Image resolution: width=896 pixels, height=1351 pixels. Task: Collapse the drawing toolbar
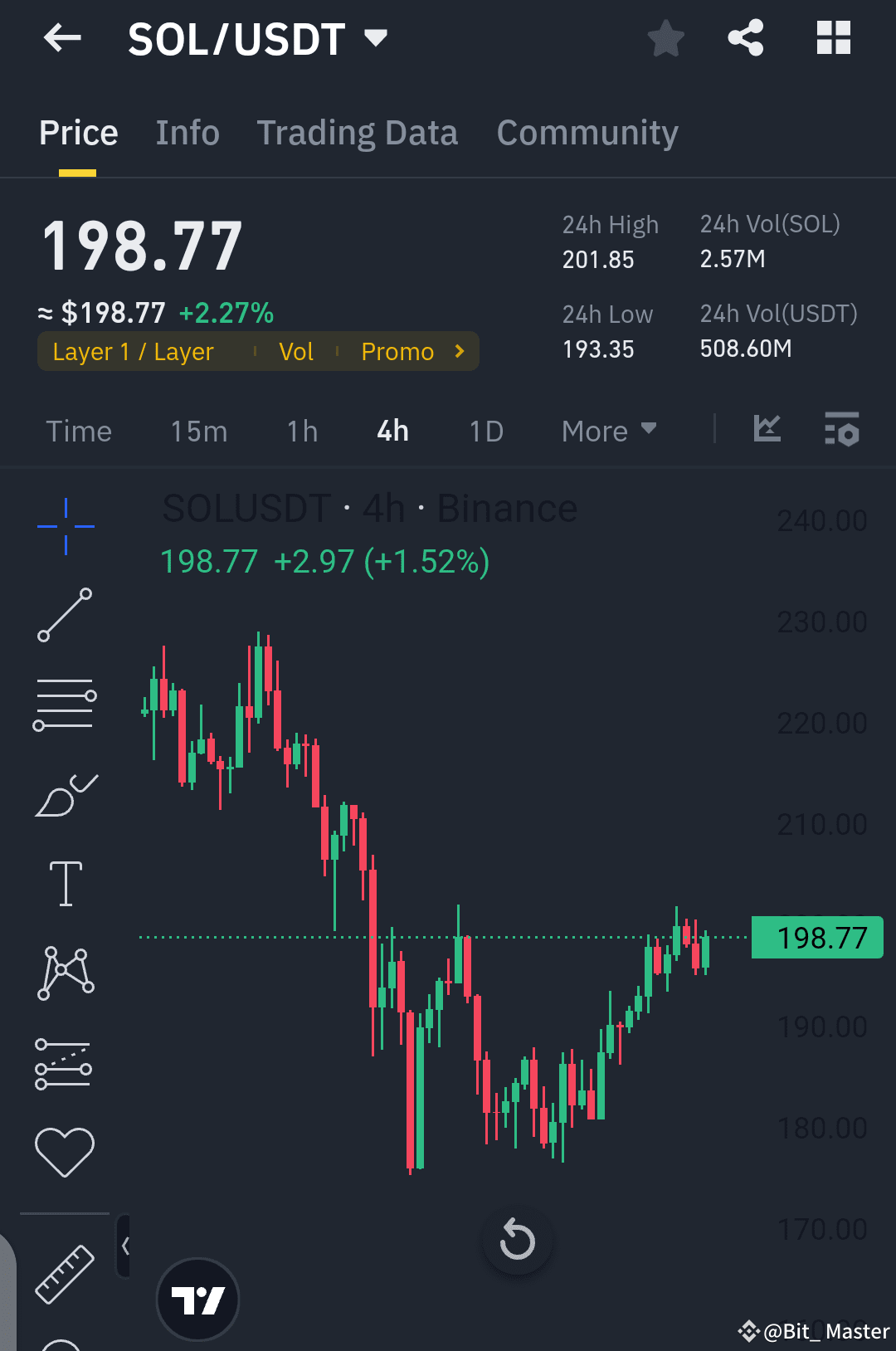tap(126, 1245)
